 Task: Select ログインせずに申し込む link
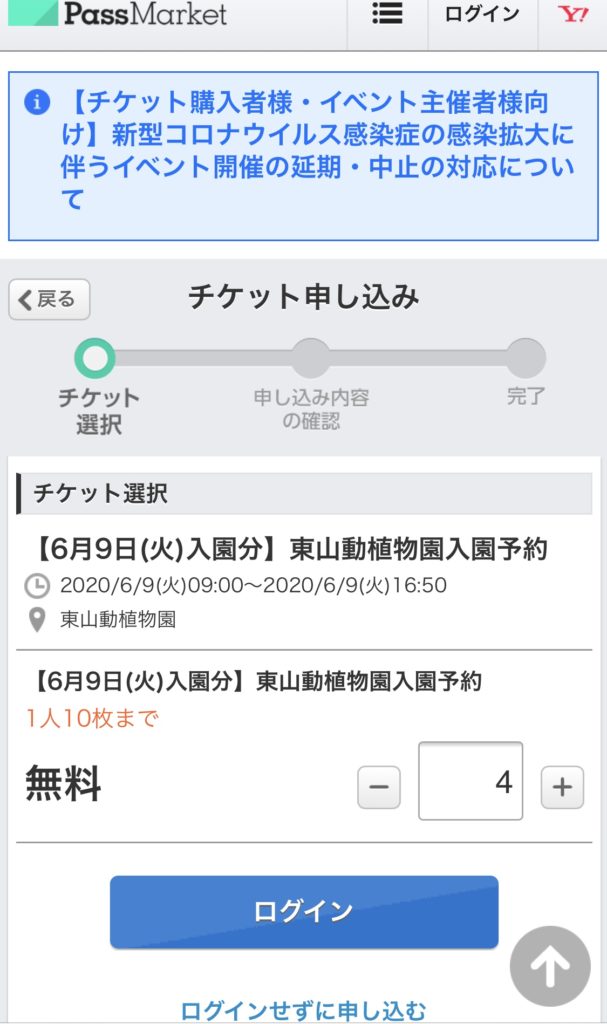point(303,1010)
